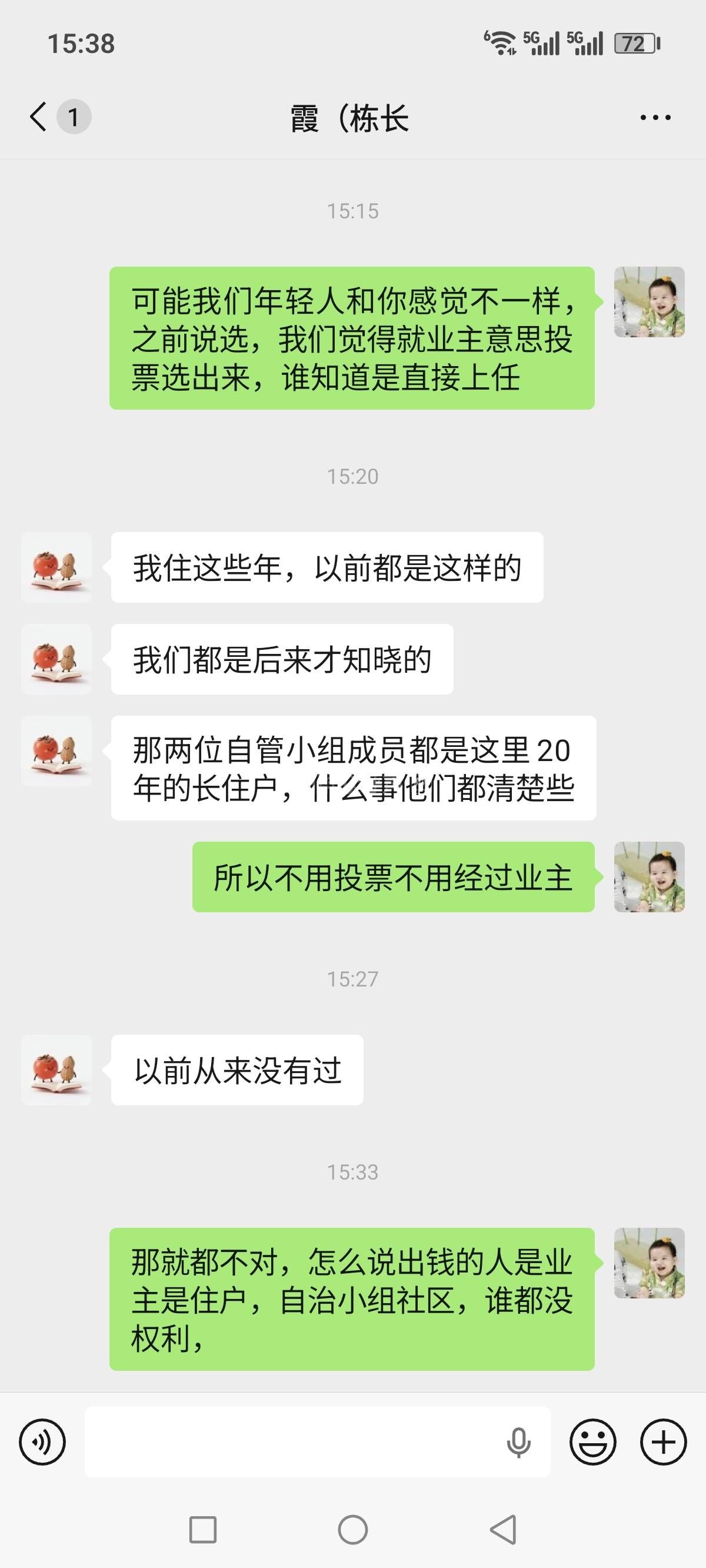706x1568 pixels.
Task: View my avatar next to "所以不用投票不用经过业主"
Action: (x=649, y=876)
